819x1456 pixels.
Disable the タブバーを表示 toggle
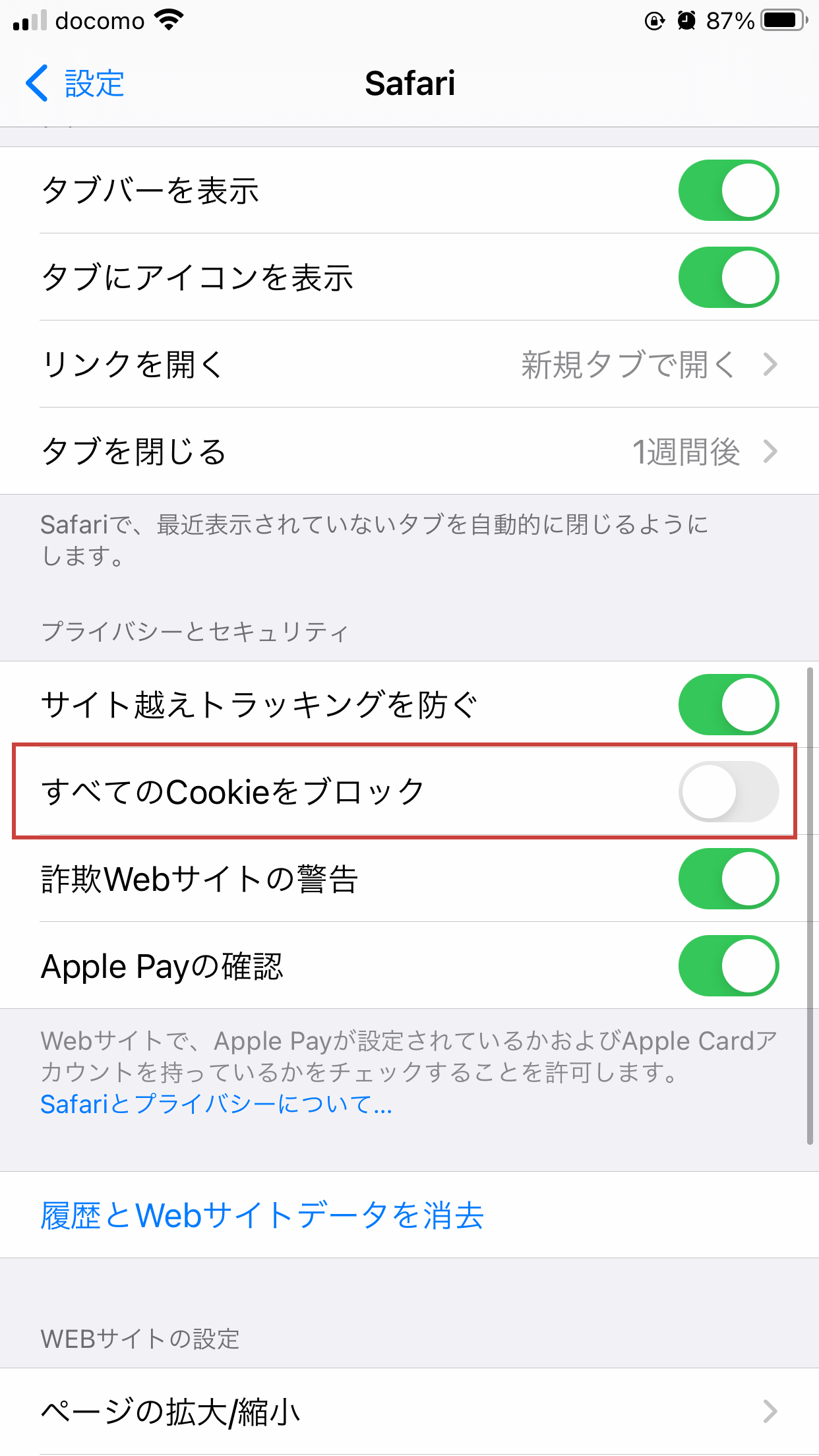[x=727, y=190]
